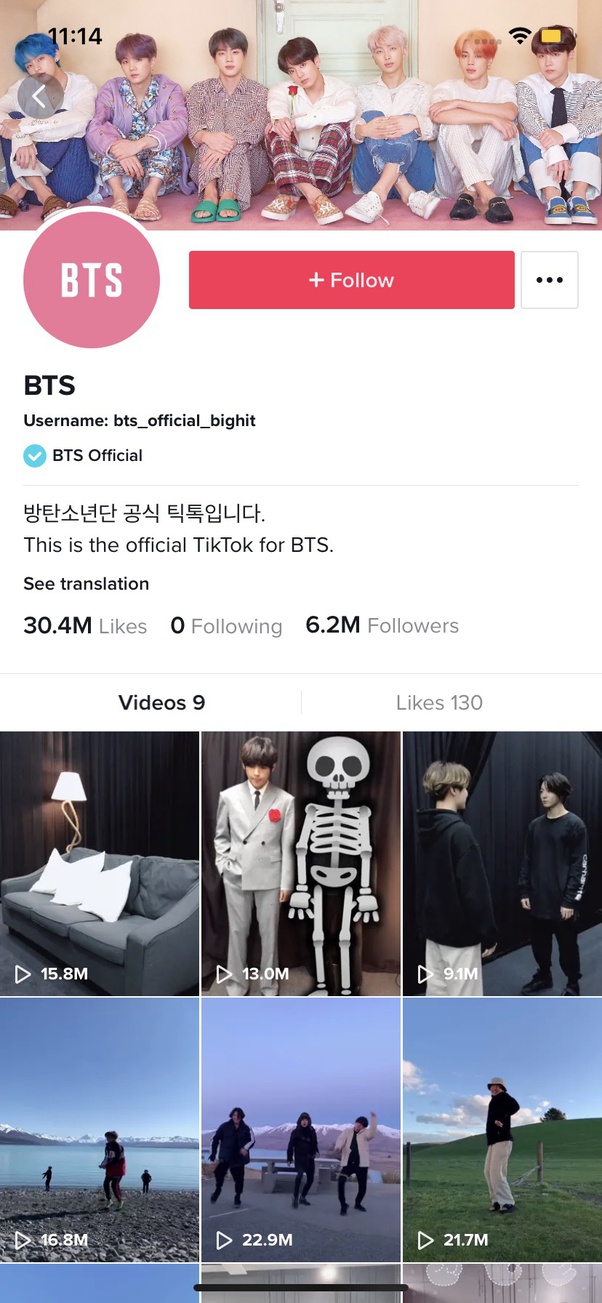Viewport: 602px width, 1303px height.
Task: Open the three-dot more options menu
Action: point(549,280)
